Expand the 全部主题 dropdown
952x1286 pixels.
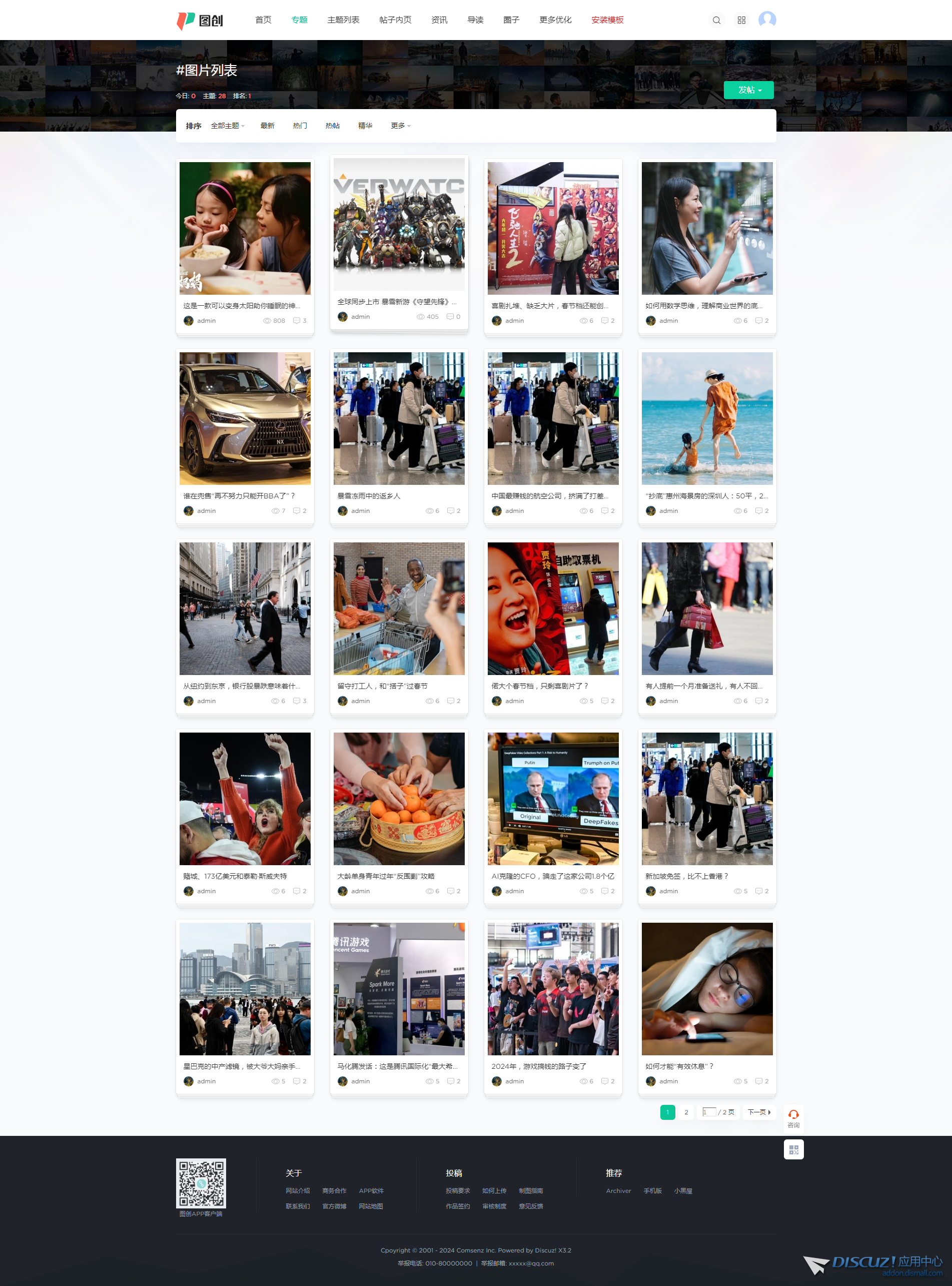227,126
